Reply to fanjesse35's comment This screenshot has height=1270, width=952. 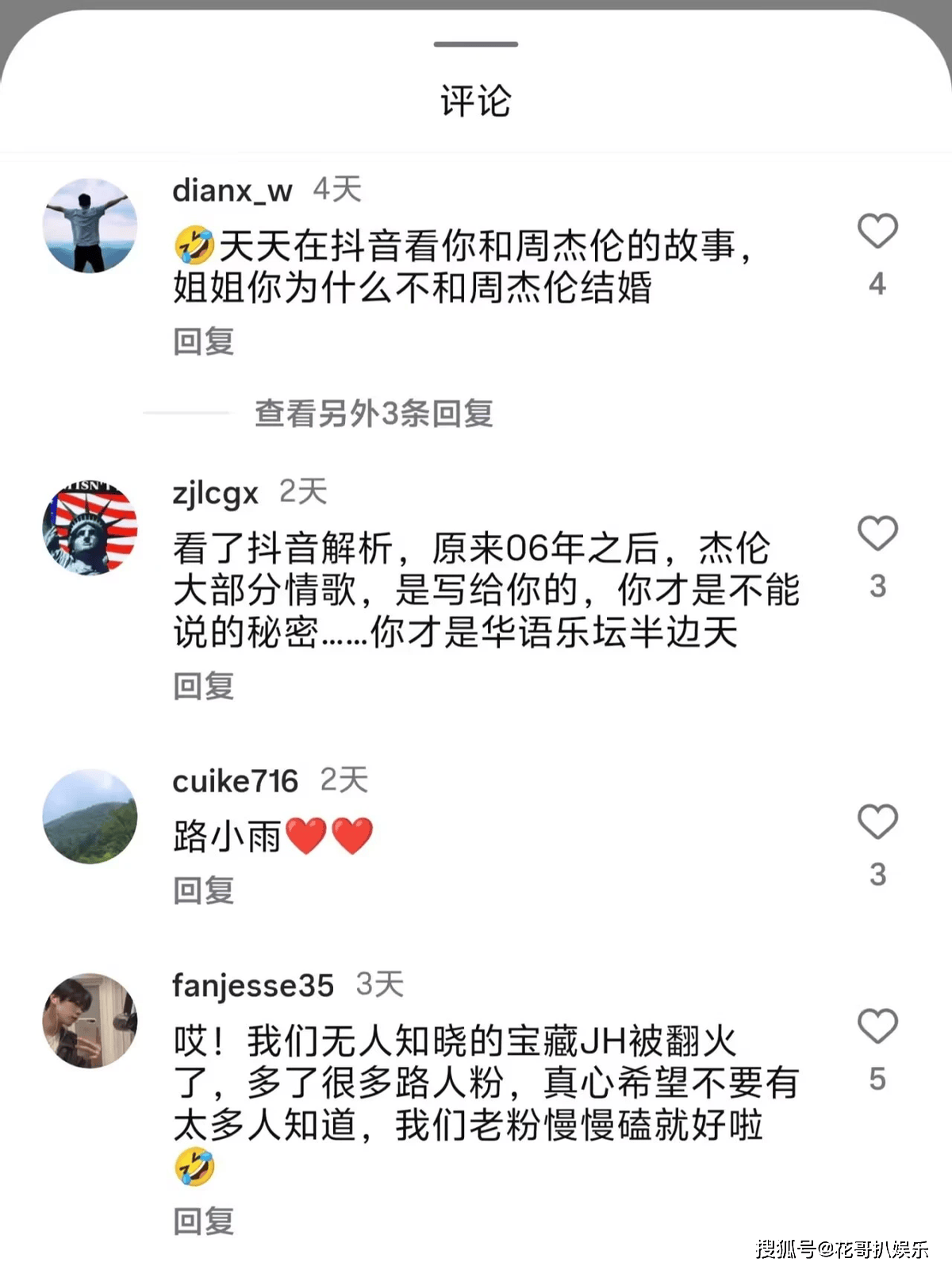point(204,1221)
